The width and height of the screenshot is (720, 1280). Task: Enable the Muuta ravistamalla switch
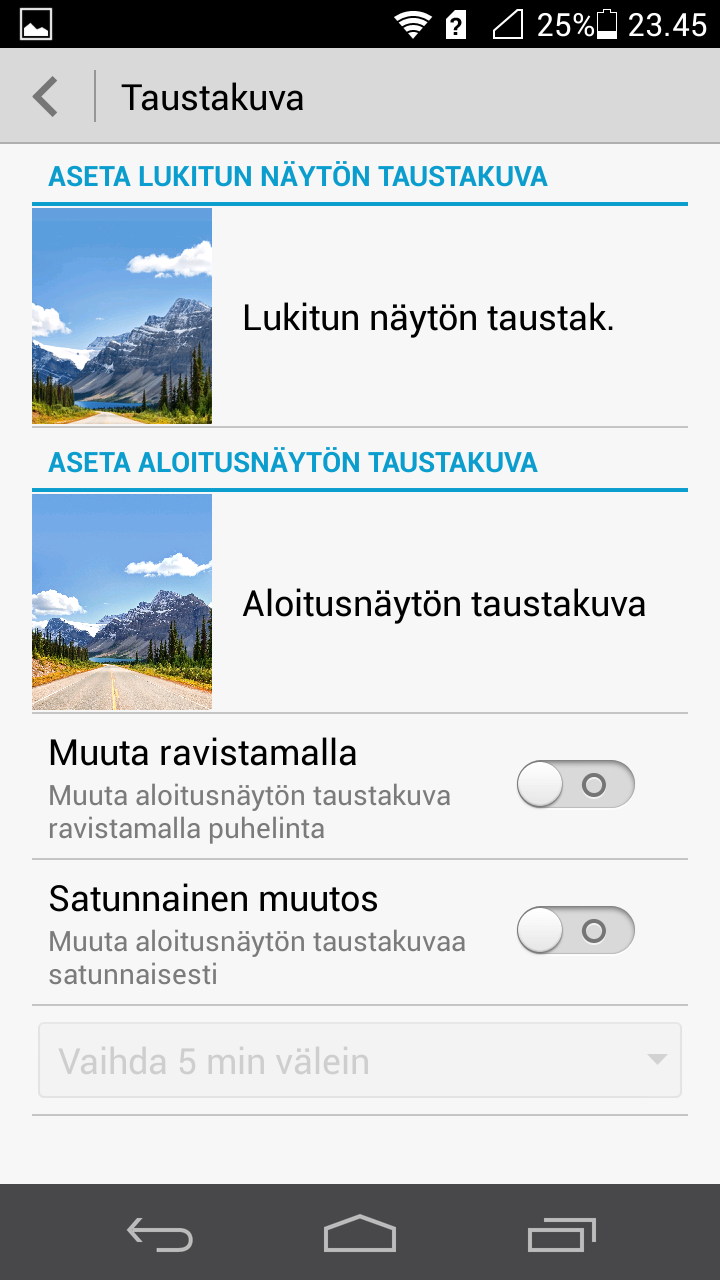pos(576,784)
